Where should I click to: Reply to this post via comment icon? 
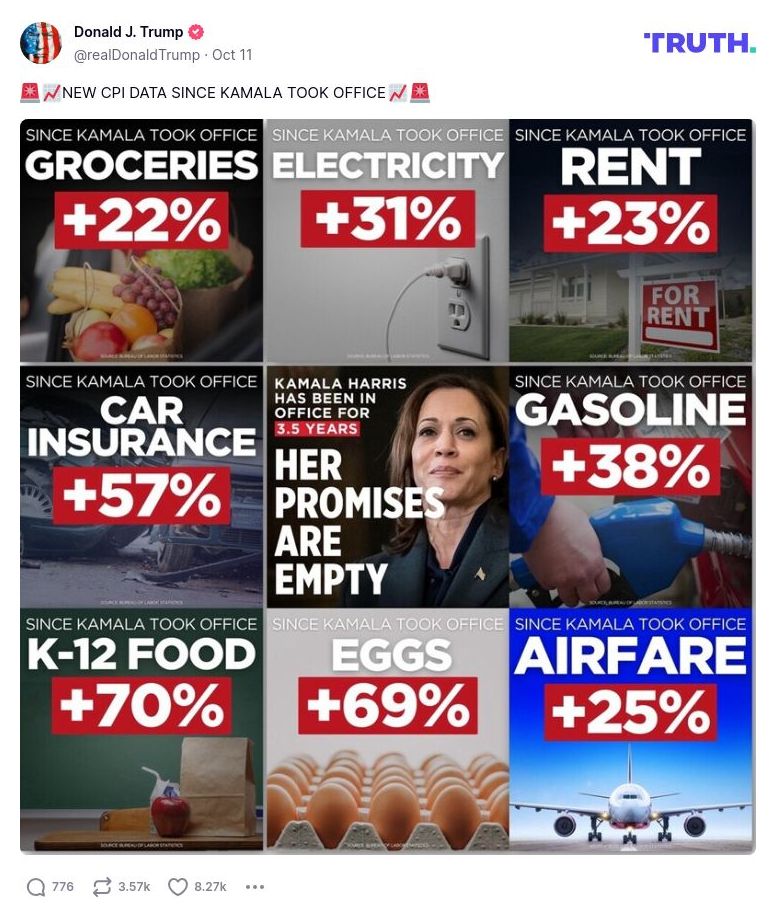click(36, 887)
